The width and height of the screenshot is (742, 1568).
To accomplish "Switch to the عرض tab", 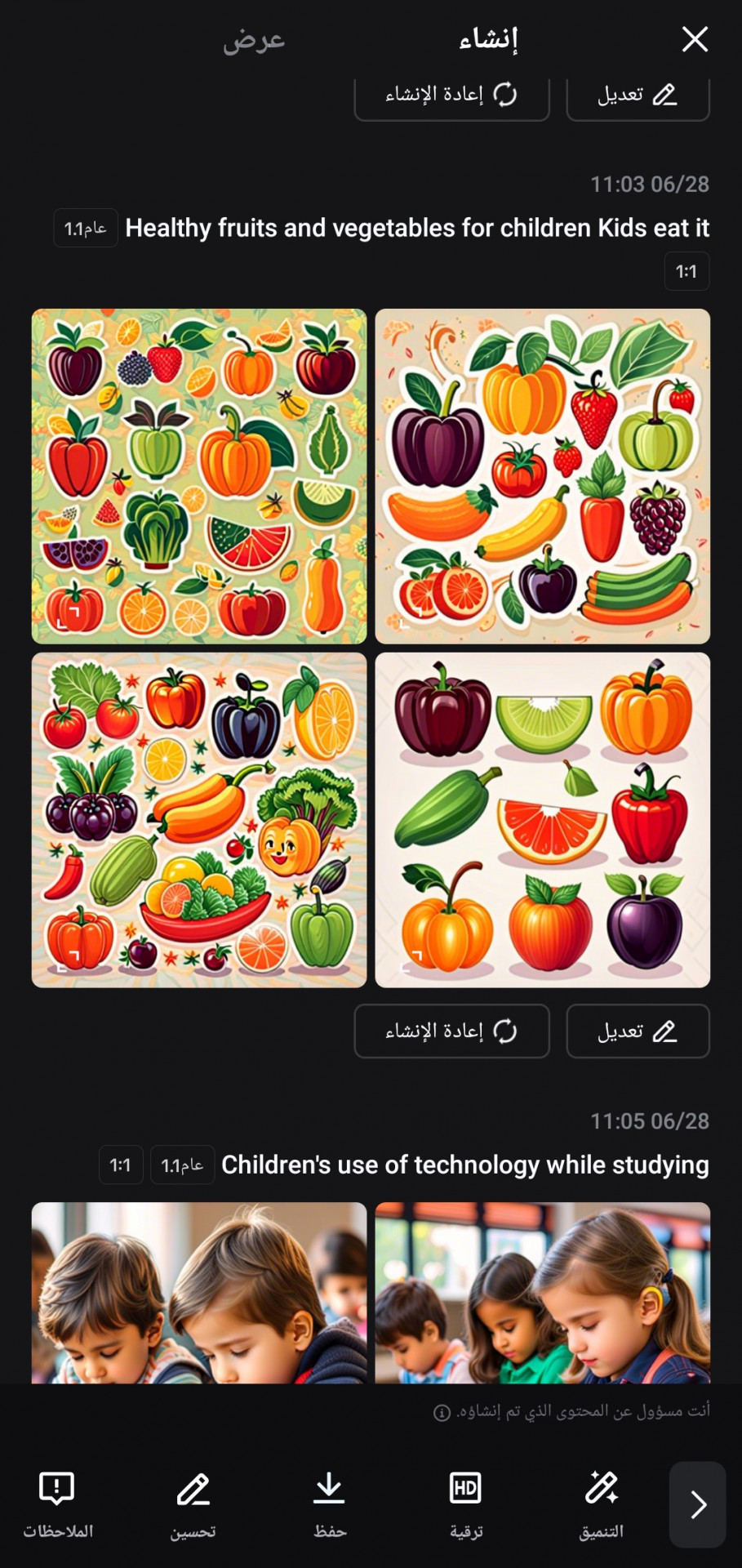I will point(254,39).
